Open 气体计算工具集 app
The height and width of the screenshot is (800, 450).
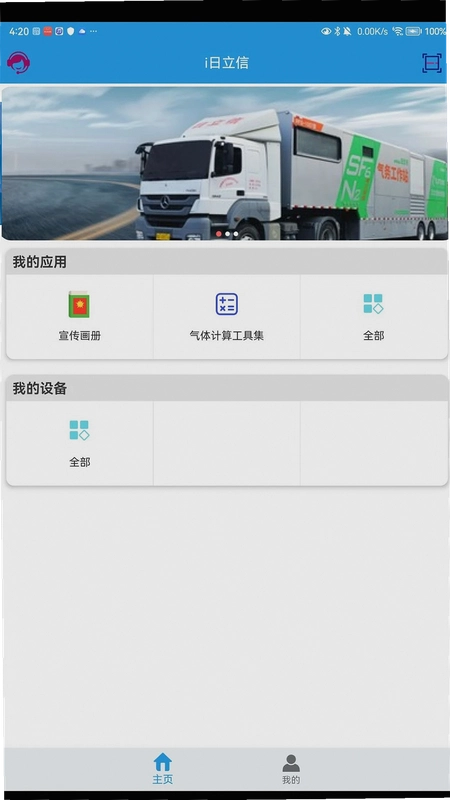[227, 317]
